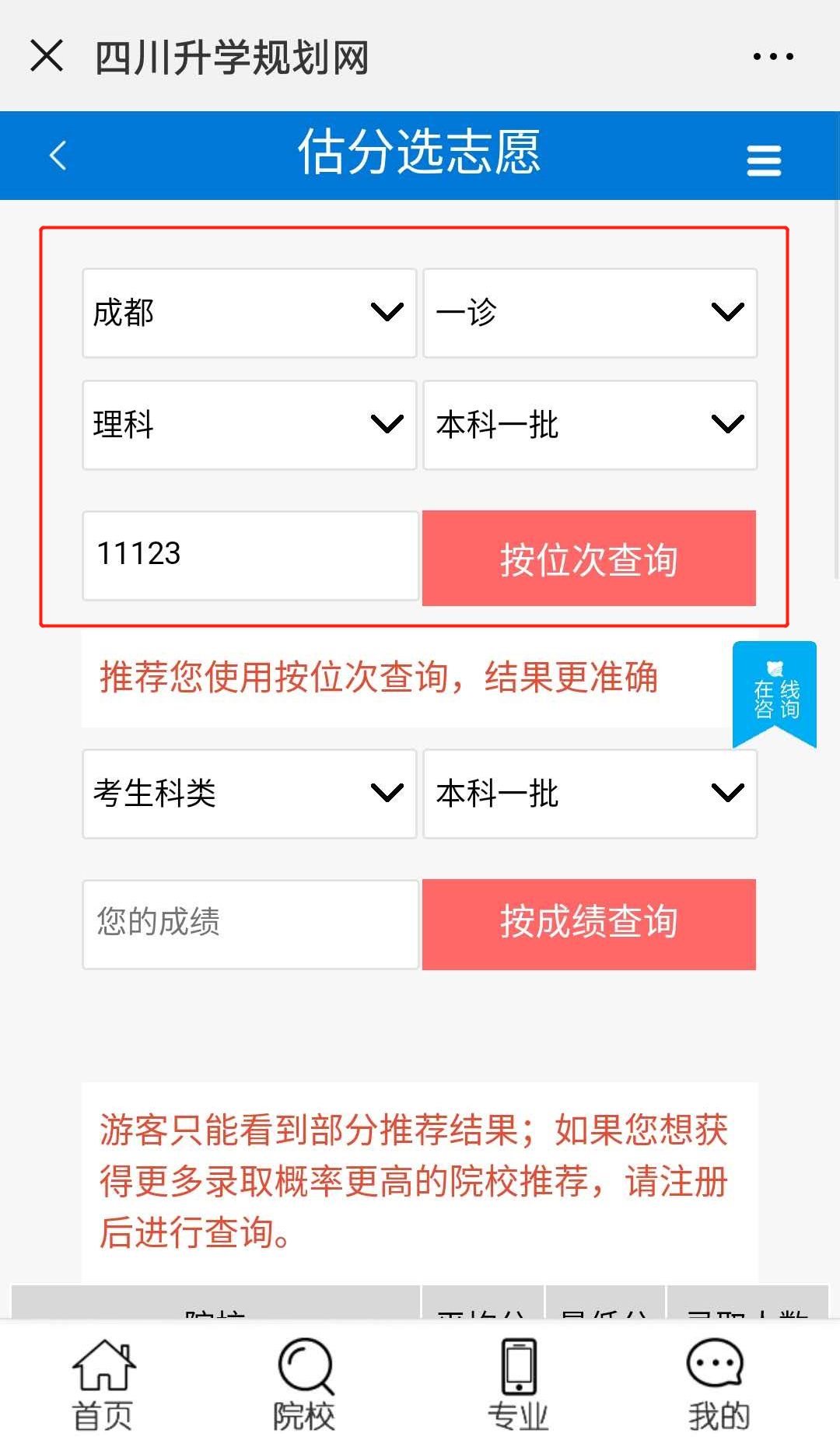Image resolution: width=840 pixels, height=1437 pixels.
Task: Click the 您的成绩 score input field
Action: [249, 924]
